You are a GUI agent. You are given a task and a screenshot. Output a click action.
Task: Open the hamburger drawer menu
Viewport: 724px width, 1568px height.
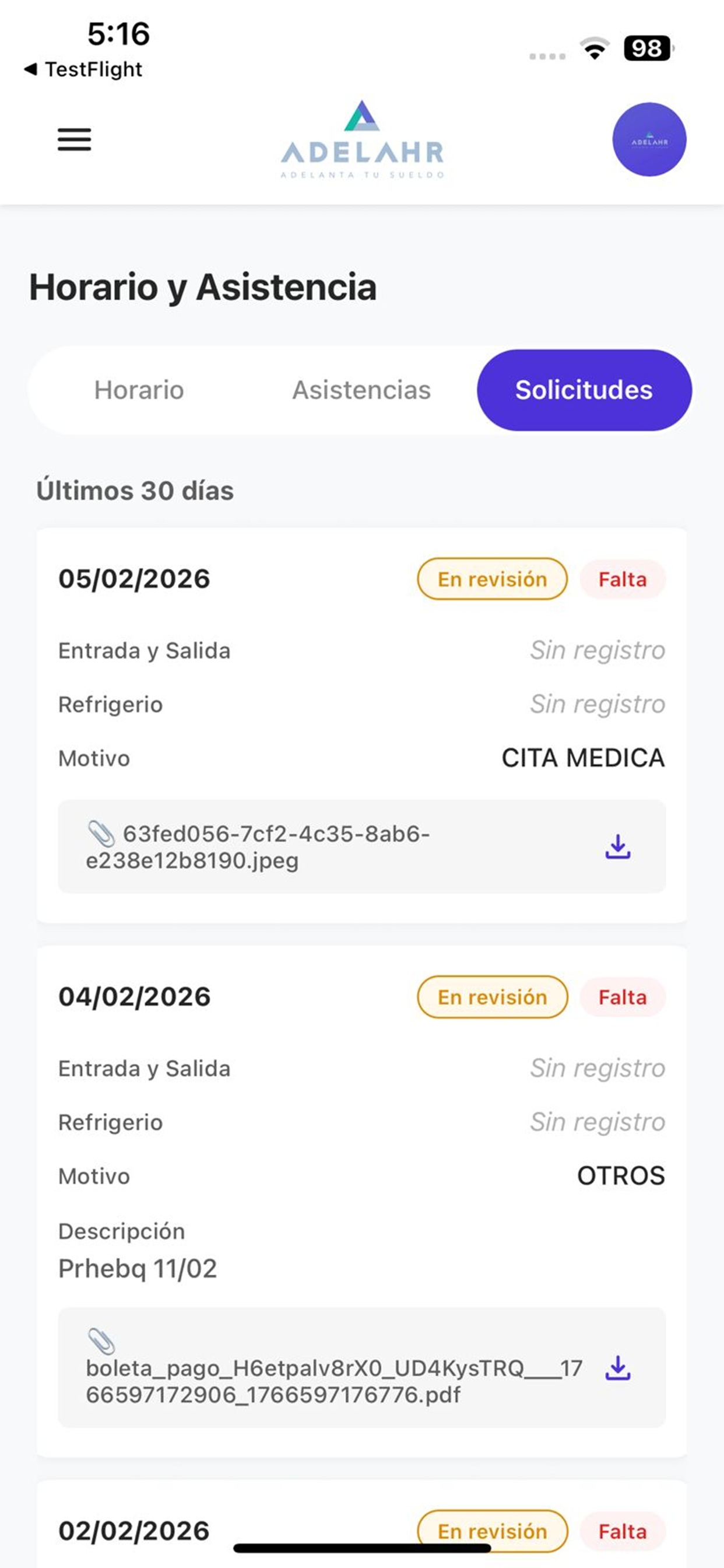[74, 140]
